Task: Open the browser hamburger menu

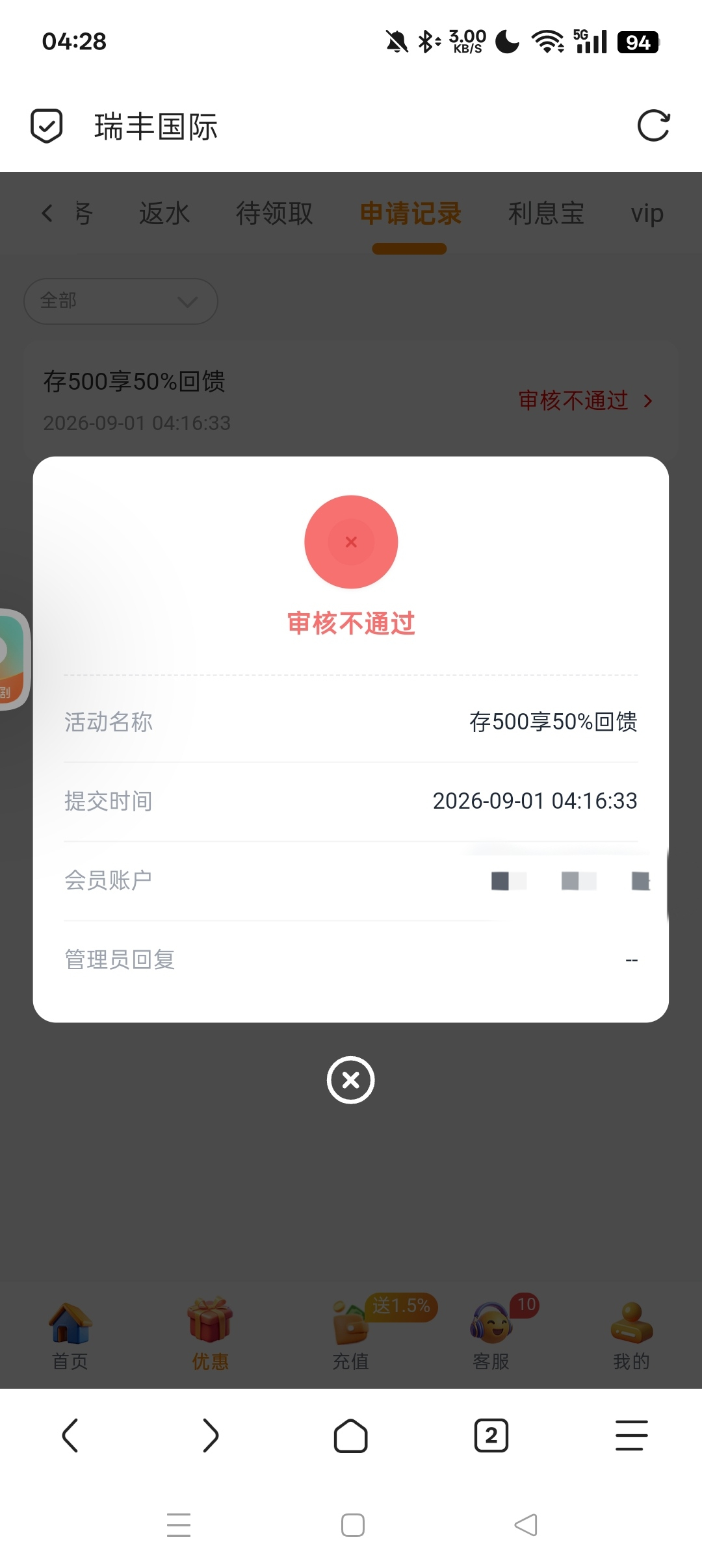Action: click(632, 1435)
